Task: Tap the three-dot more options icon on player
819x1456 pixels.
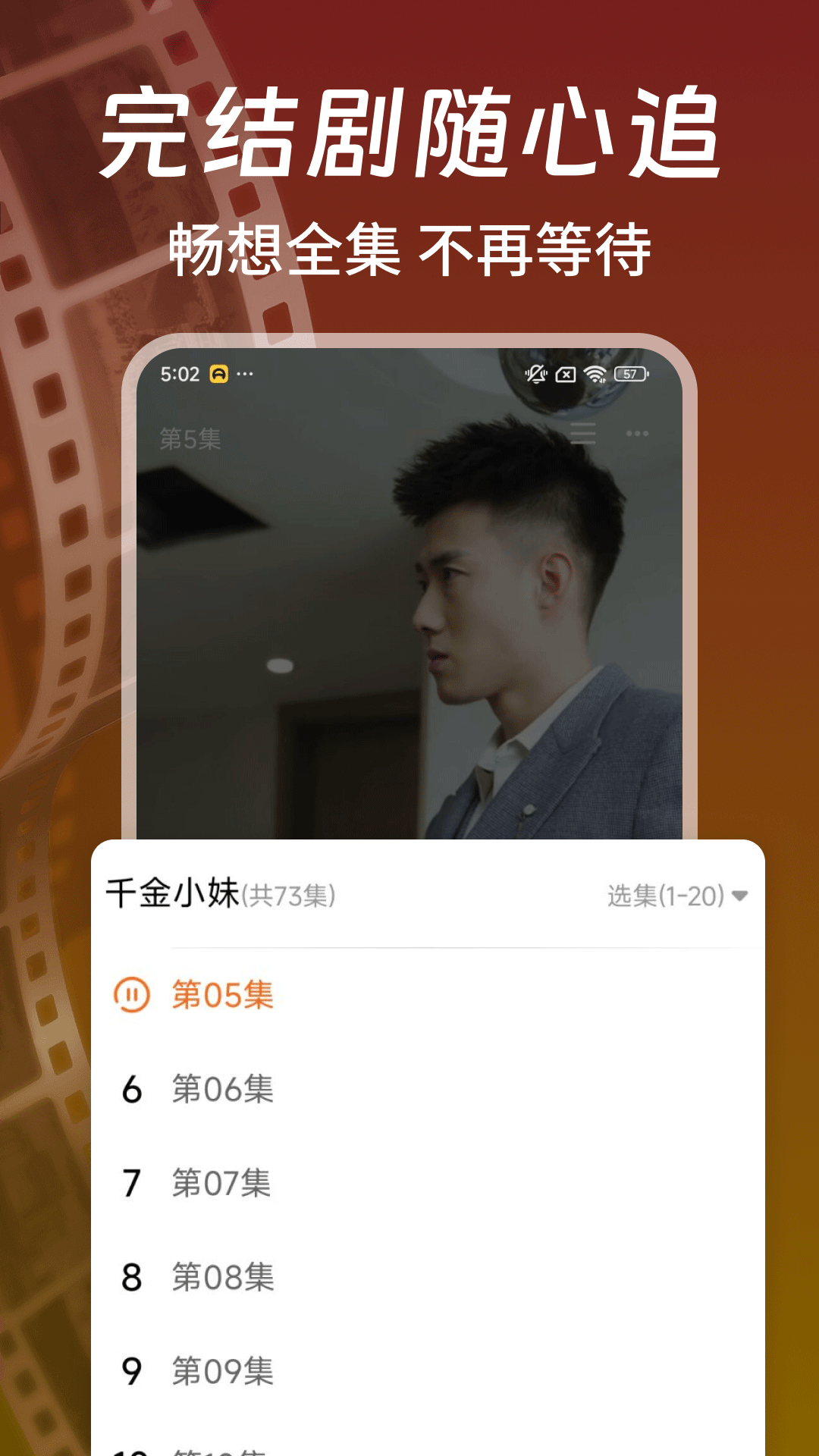Action: coord(635,434)
